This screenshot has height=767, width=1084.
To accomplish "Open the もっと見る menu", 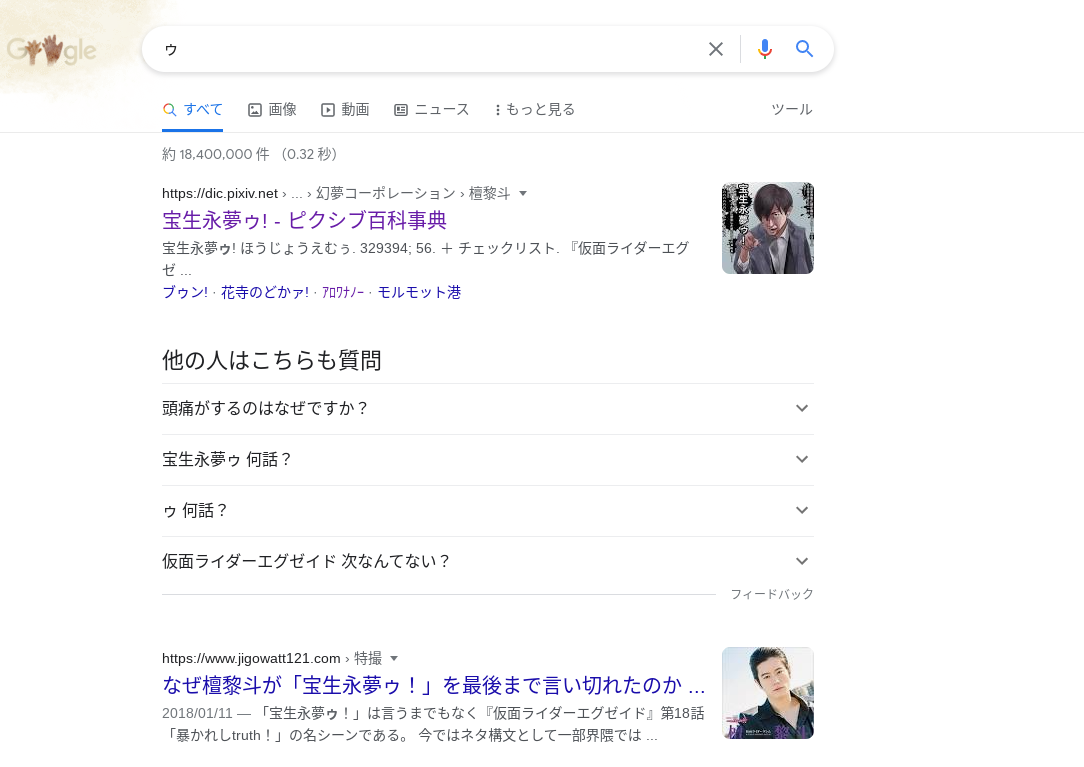I will click(535, 109).
